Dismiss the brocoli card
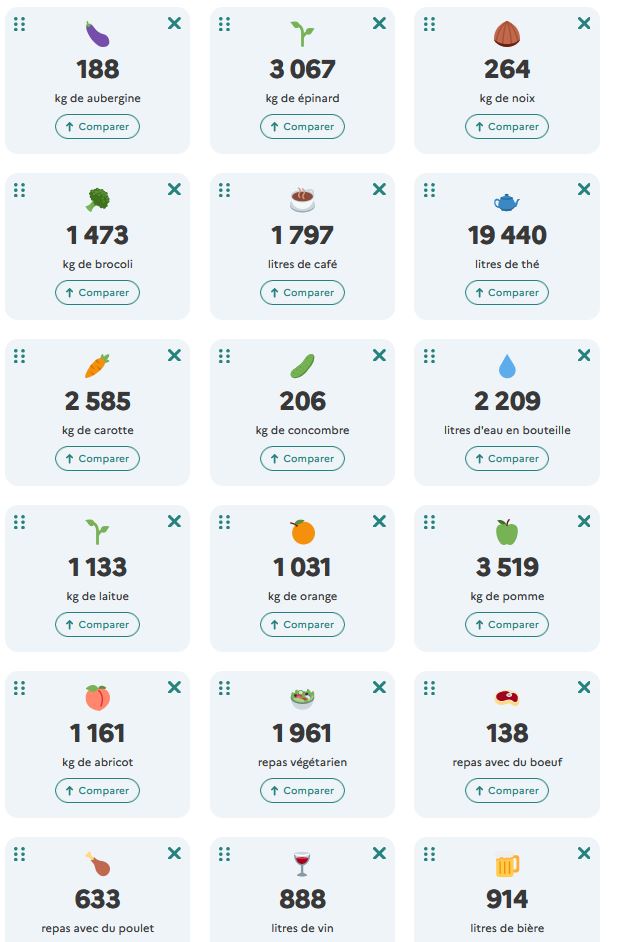This screenshot has height=942, width=619. pyautogui.click(x=174, y=189)
